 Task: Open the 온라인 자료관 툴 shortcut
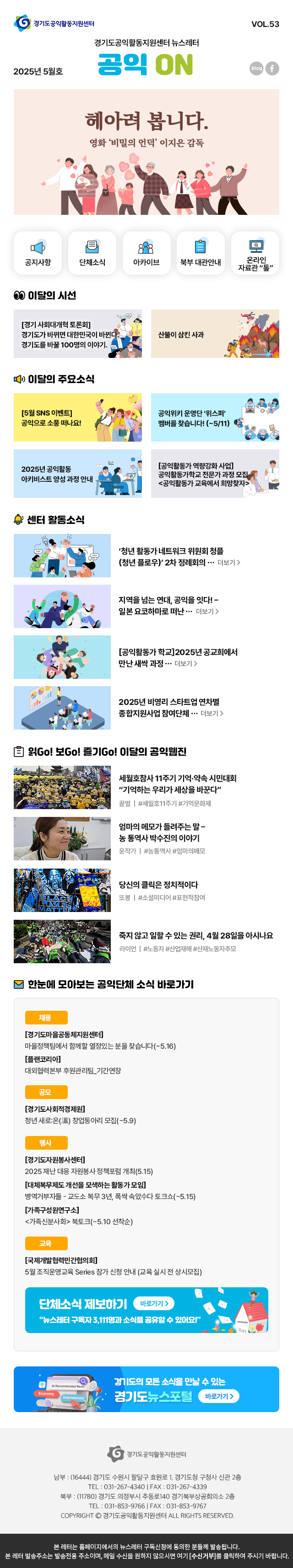point(255,253)
